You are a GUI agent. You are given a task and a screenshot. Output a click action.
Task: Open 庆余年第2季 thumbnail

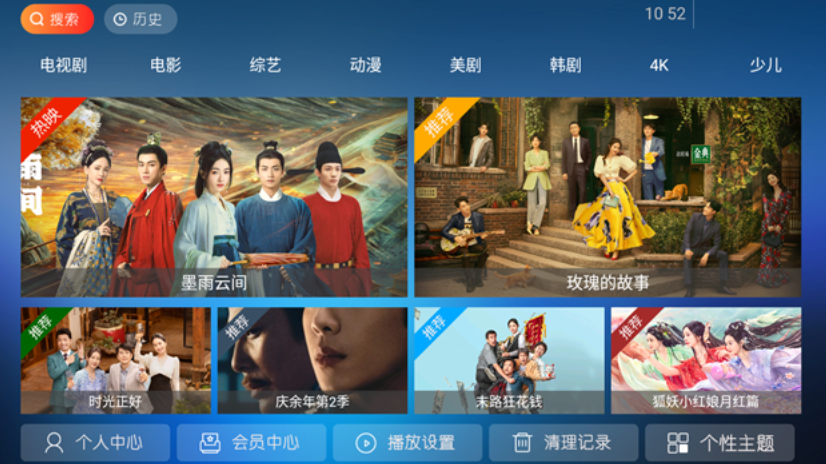pyautogui.click(x=312, y=361)
